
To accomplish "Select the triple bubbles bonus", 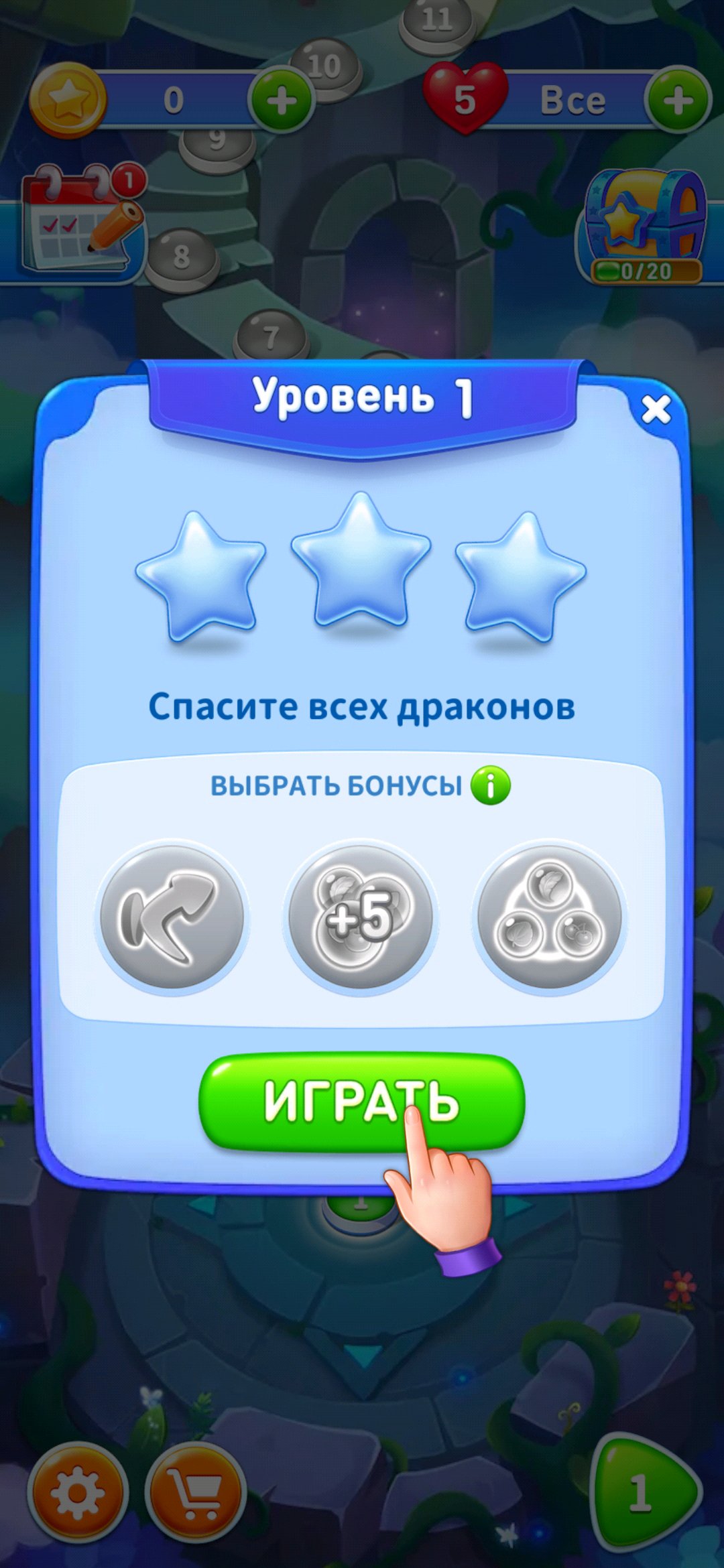I will coord(550,917).
